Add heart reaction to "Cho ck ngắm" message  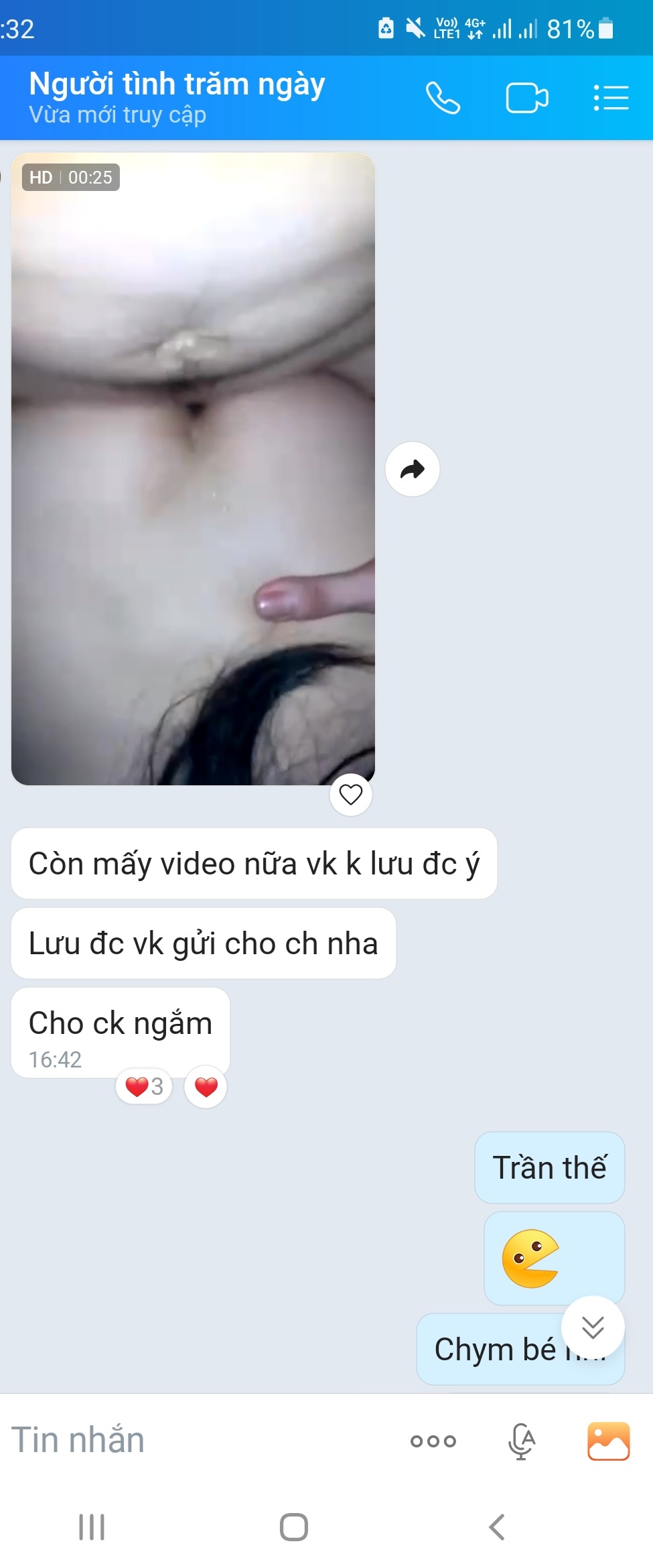tap(206, 1086)
